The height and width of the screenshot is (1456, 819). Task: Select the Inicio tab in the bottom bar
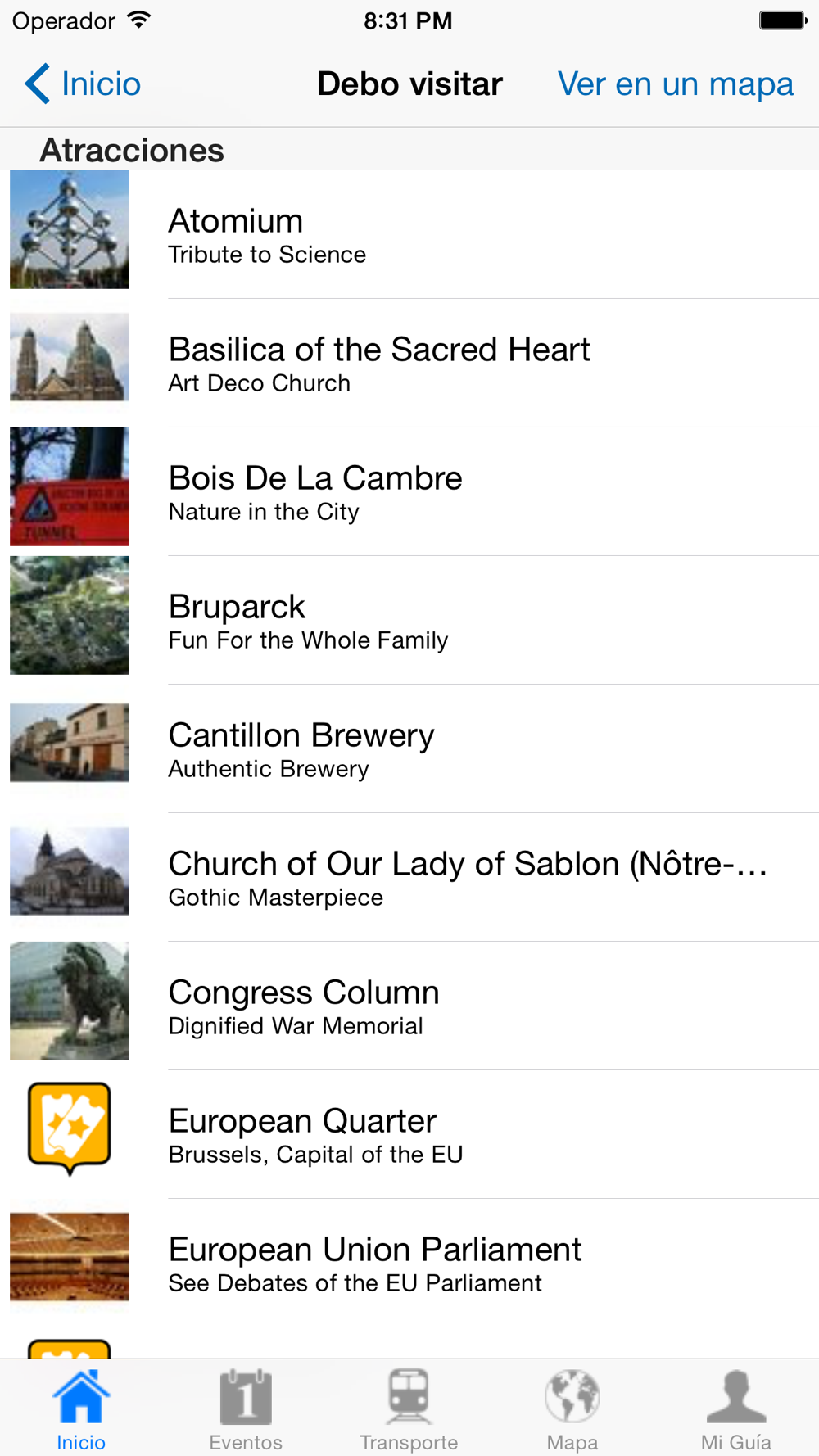[81, 1409]
